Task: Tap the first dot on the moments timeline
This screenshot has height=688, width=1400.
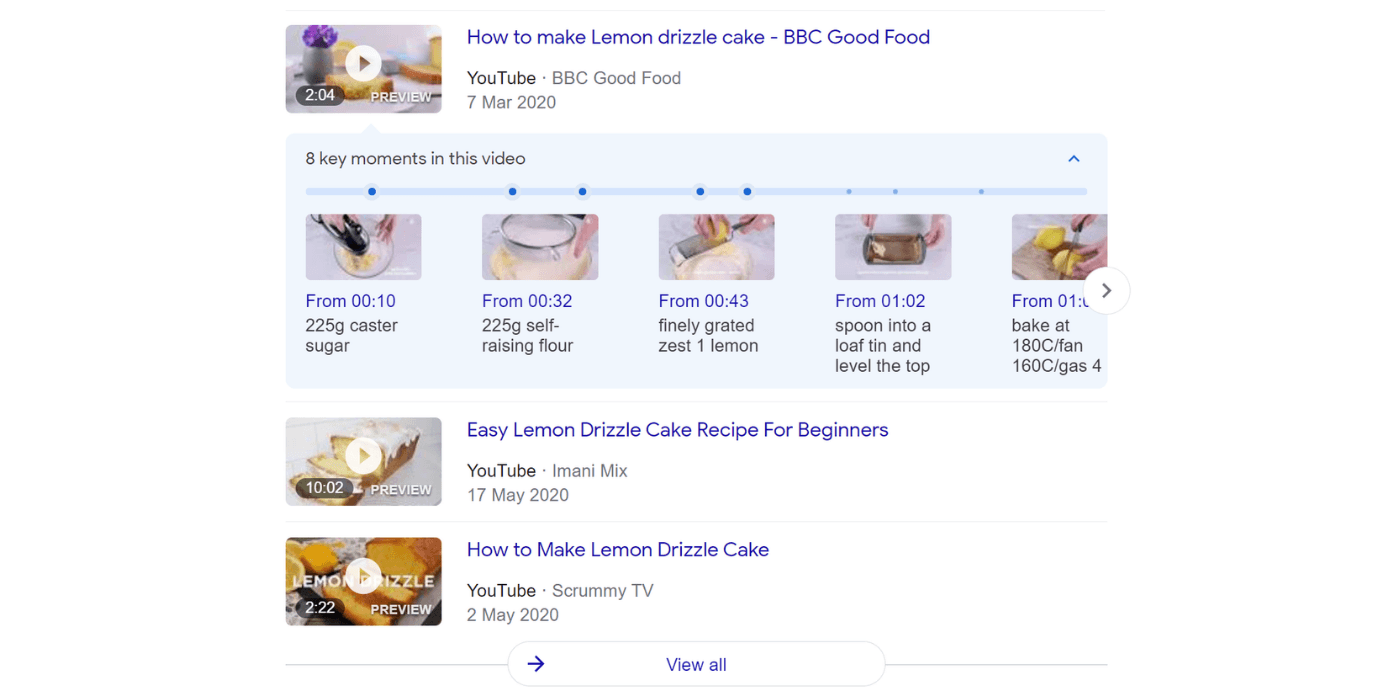Action: coord(372,191)
